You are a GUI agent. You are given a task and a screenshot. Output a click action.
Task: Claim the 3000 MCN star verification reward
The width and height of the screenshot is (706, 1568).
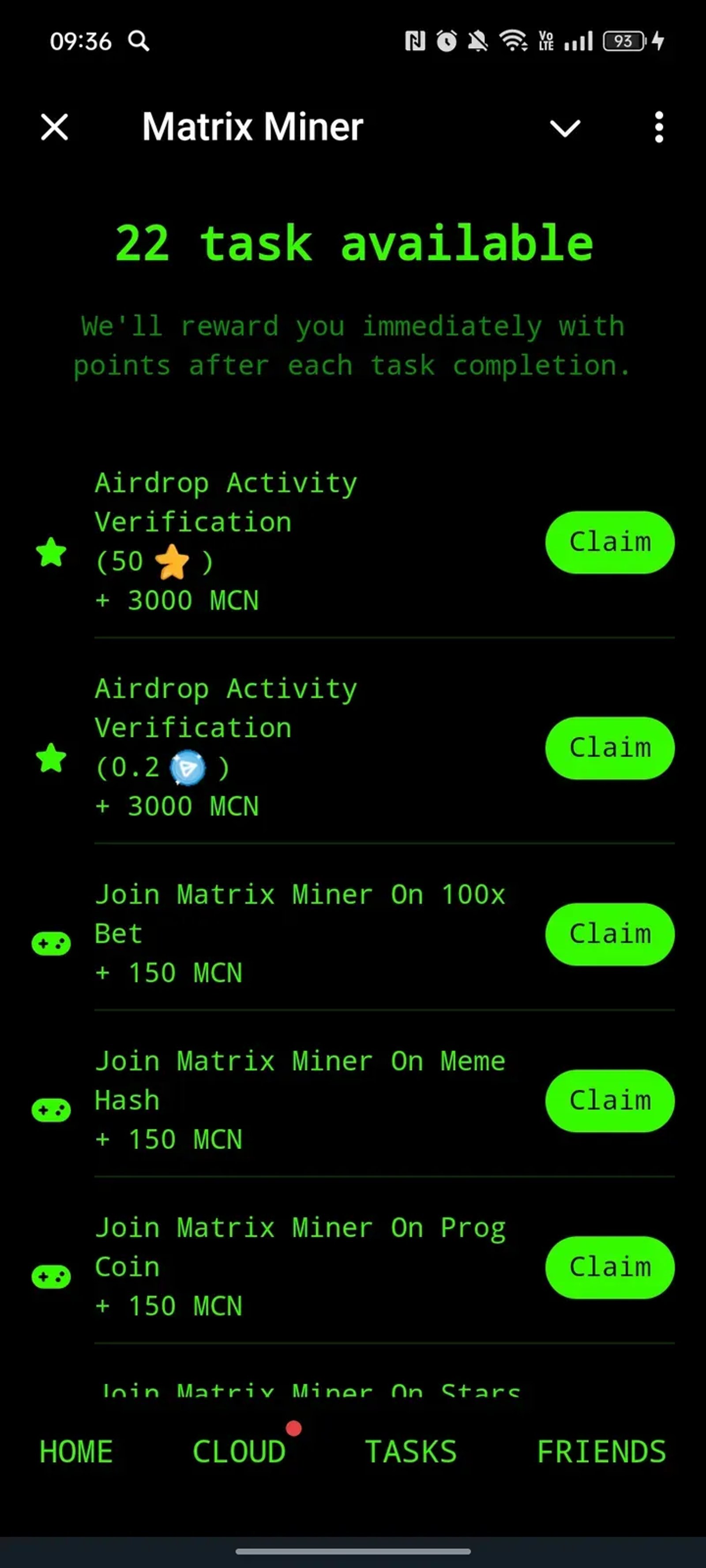(x=609, y=542)
